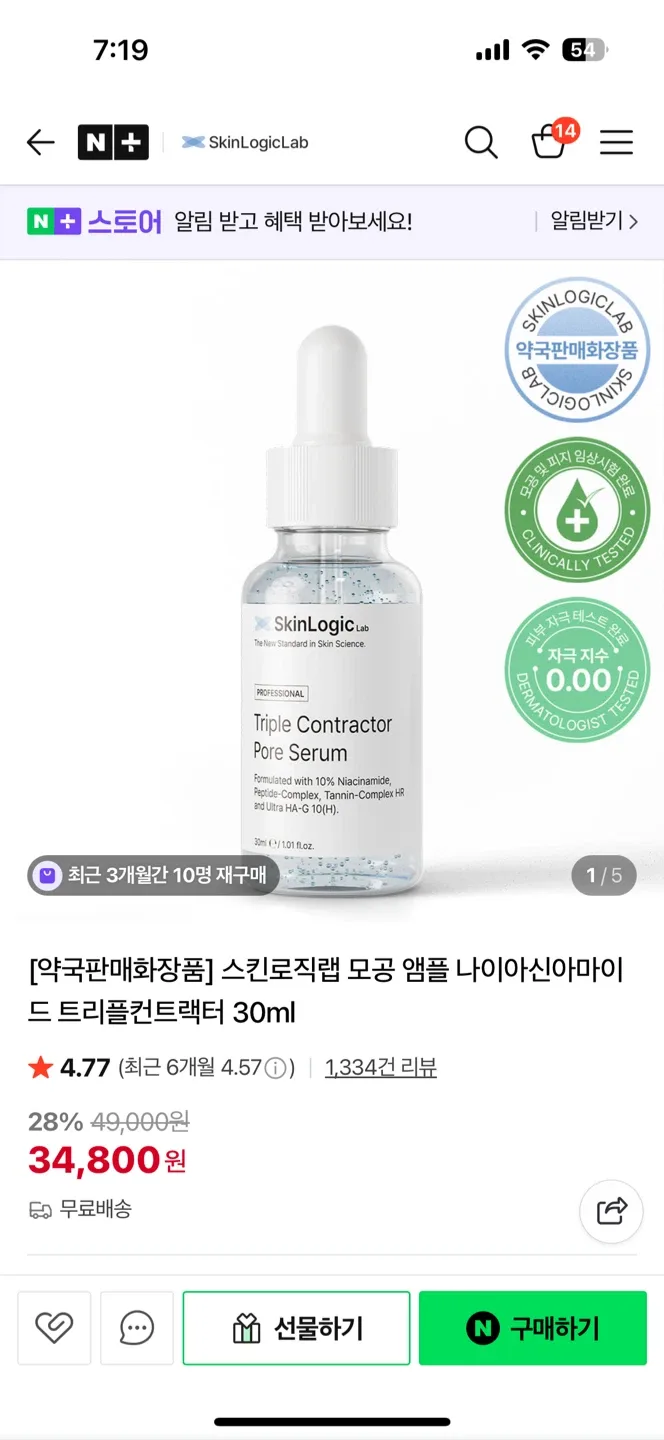664x1440 pixels.
Task: Open the hamburger menu
Action: click(x=616, y=143)
